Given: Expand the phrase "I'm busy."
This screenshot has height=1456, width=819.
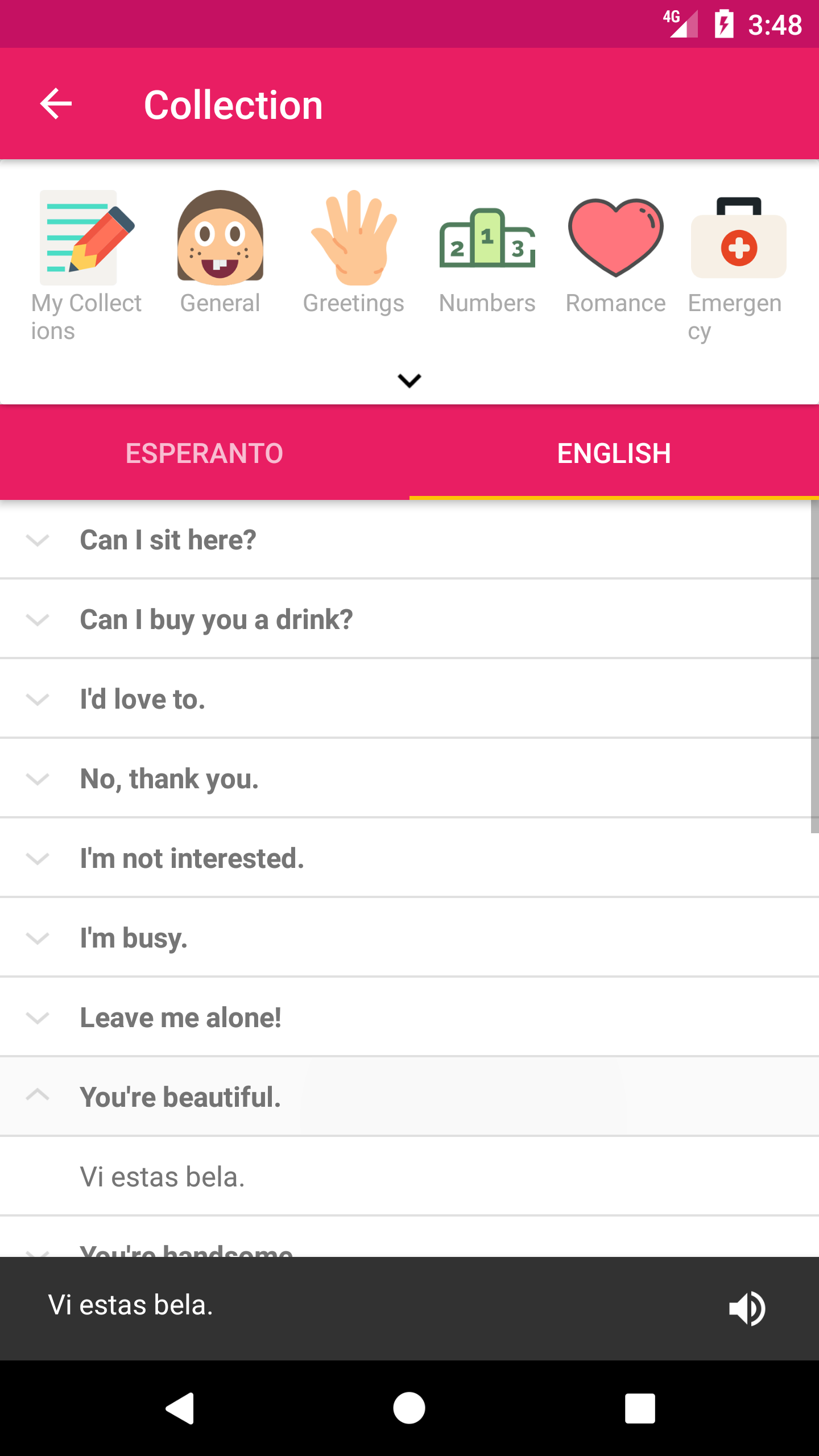Looking at the screenshot, I should (134, 938).
